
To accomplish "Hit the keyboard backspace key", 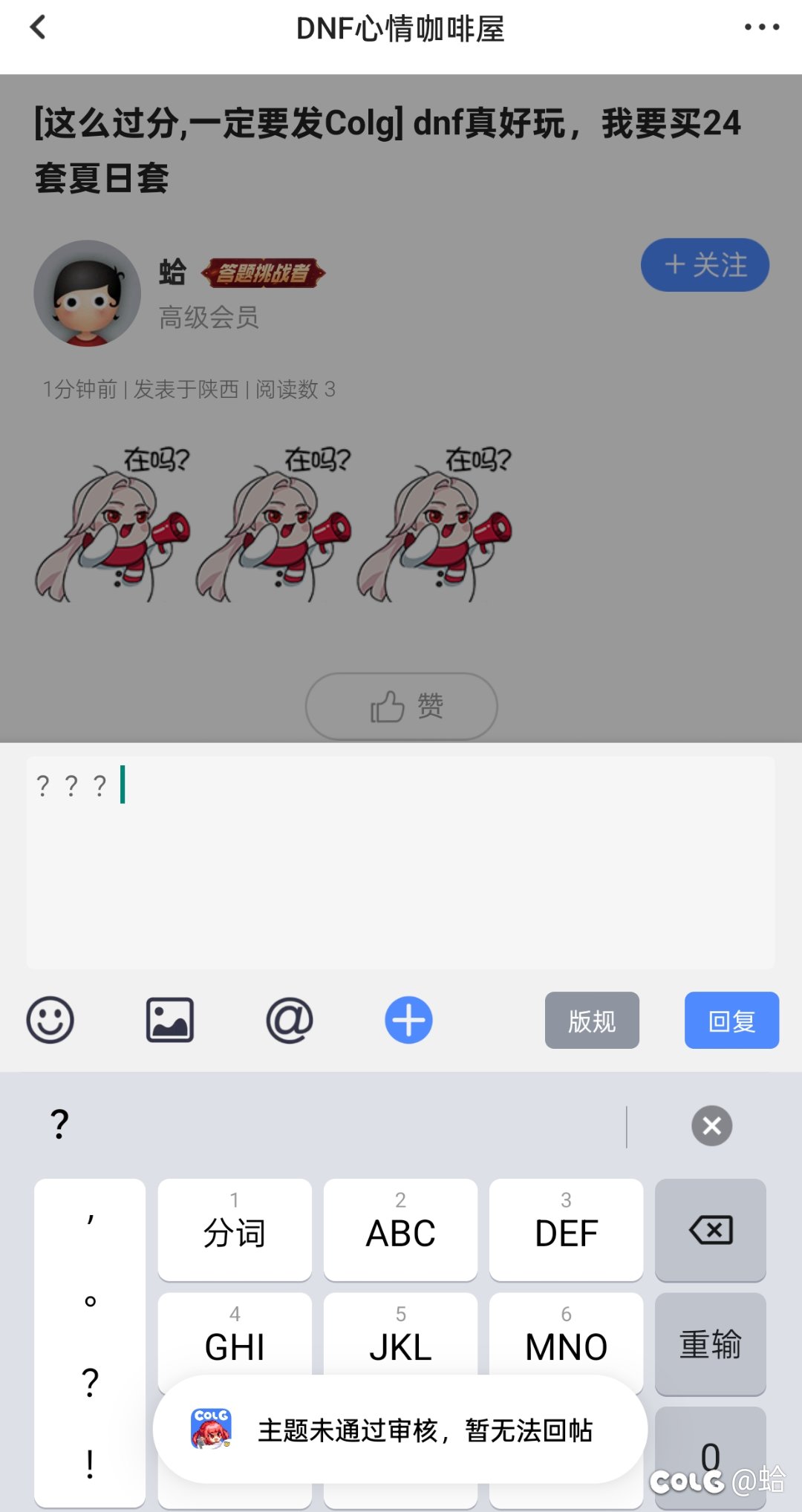I will [x=710, y=1230].
